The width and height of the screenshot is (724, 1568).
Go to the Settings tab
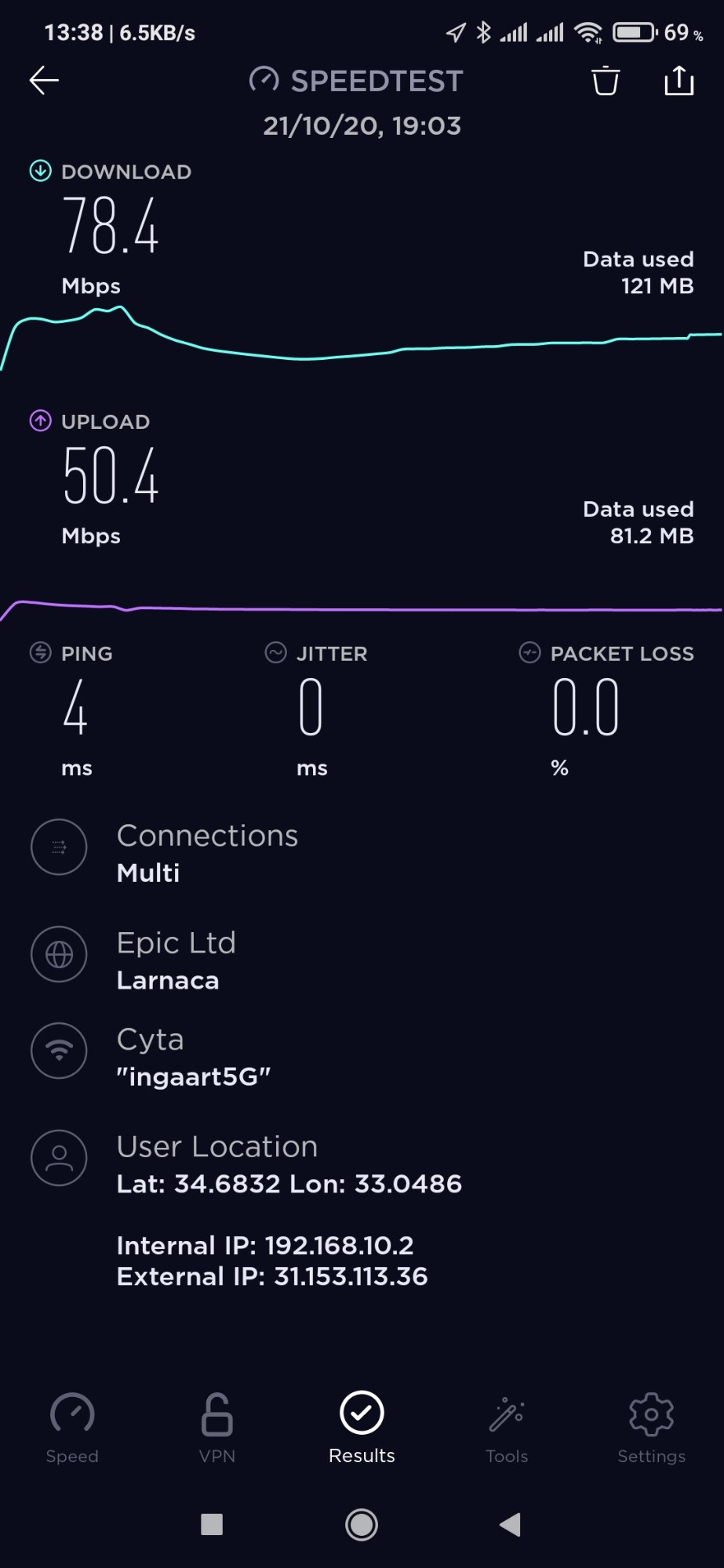[651, 1428]
